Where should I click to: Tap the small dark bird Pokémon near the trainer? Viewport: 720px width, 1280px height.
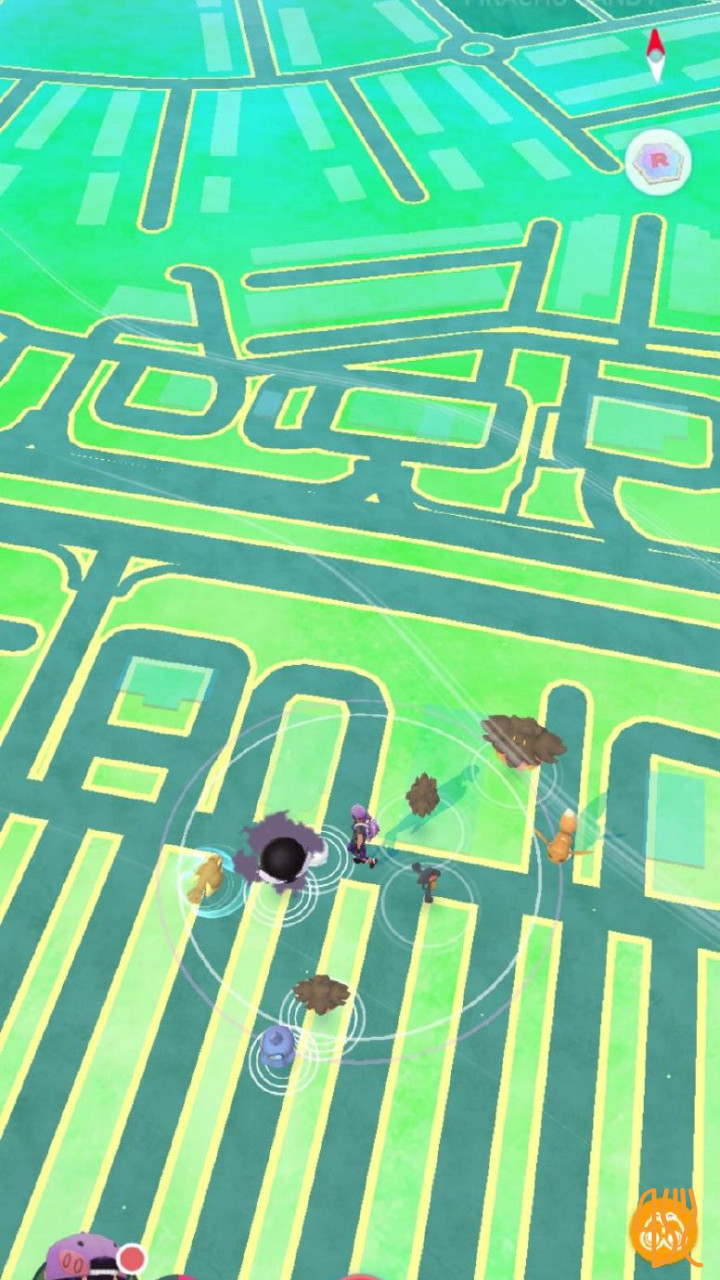tap(426, 881)
